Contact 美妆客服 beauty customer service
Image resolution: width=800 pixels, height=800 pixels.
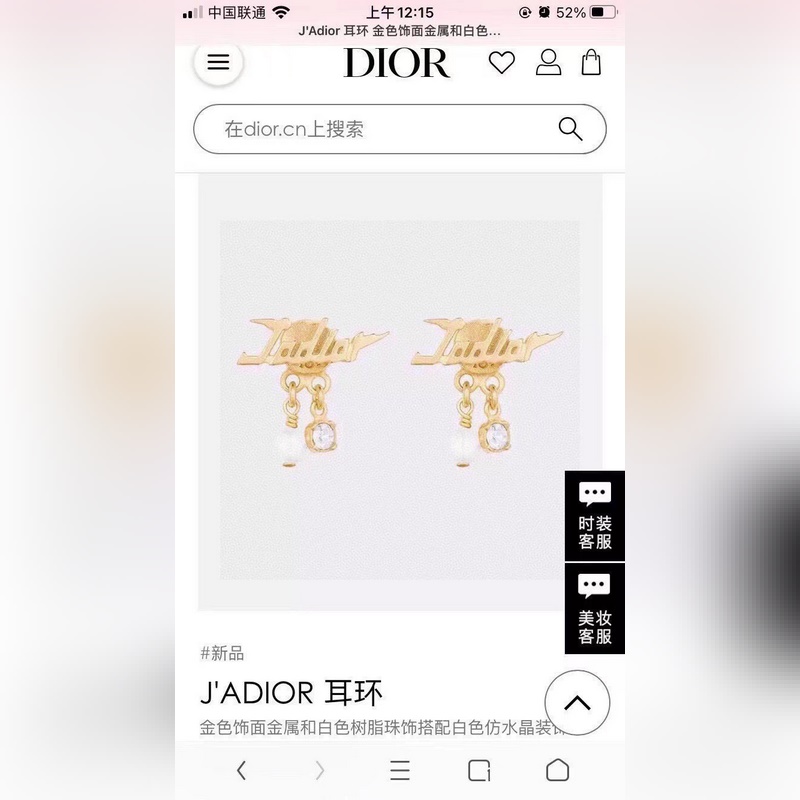[594, 609]
